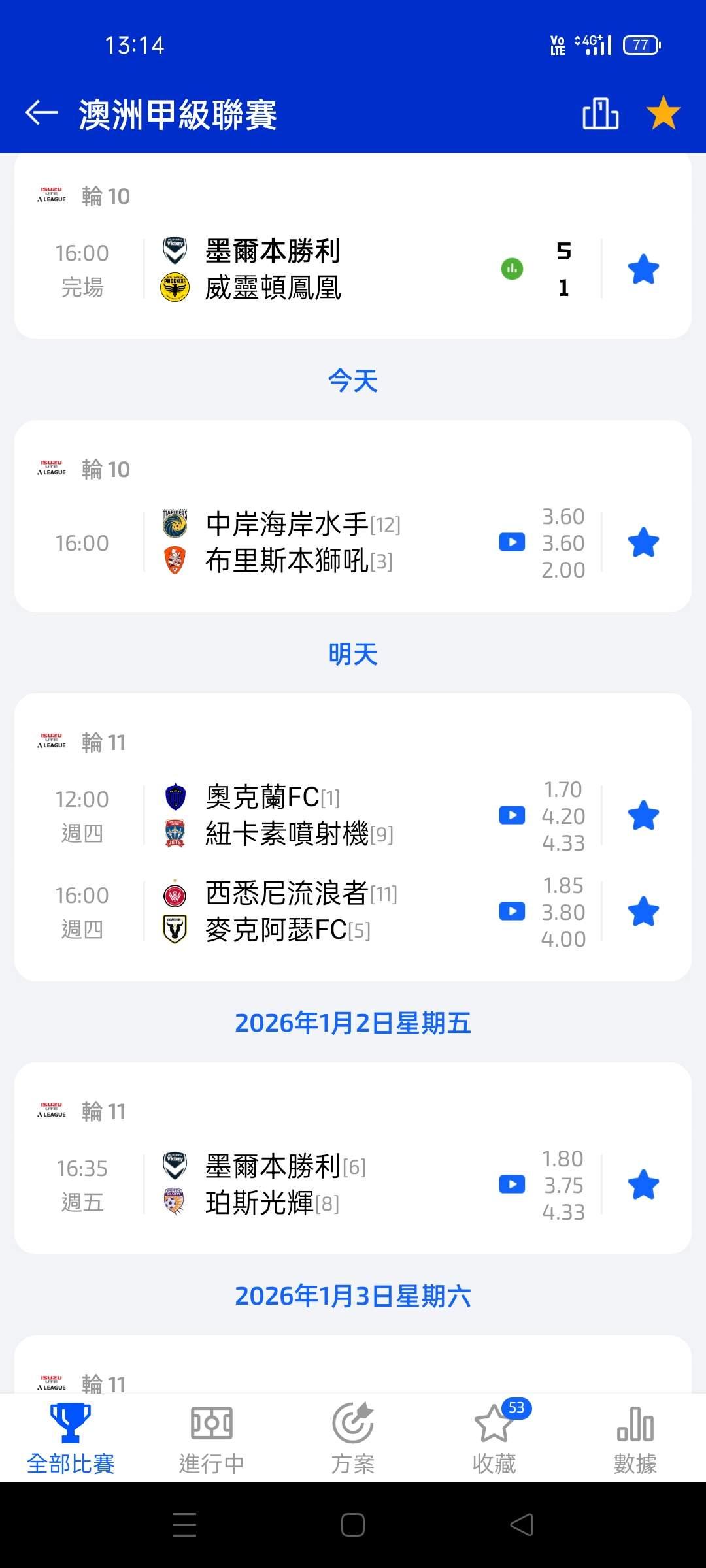
Task: View stats icon for 墨爾本勝利 vs 威靈頓鳳凰
Action: click(x=512, y=269)
